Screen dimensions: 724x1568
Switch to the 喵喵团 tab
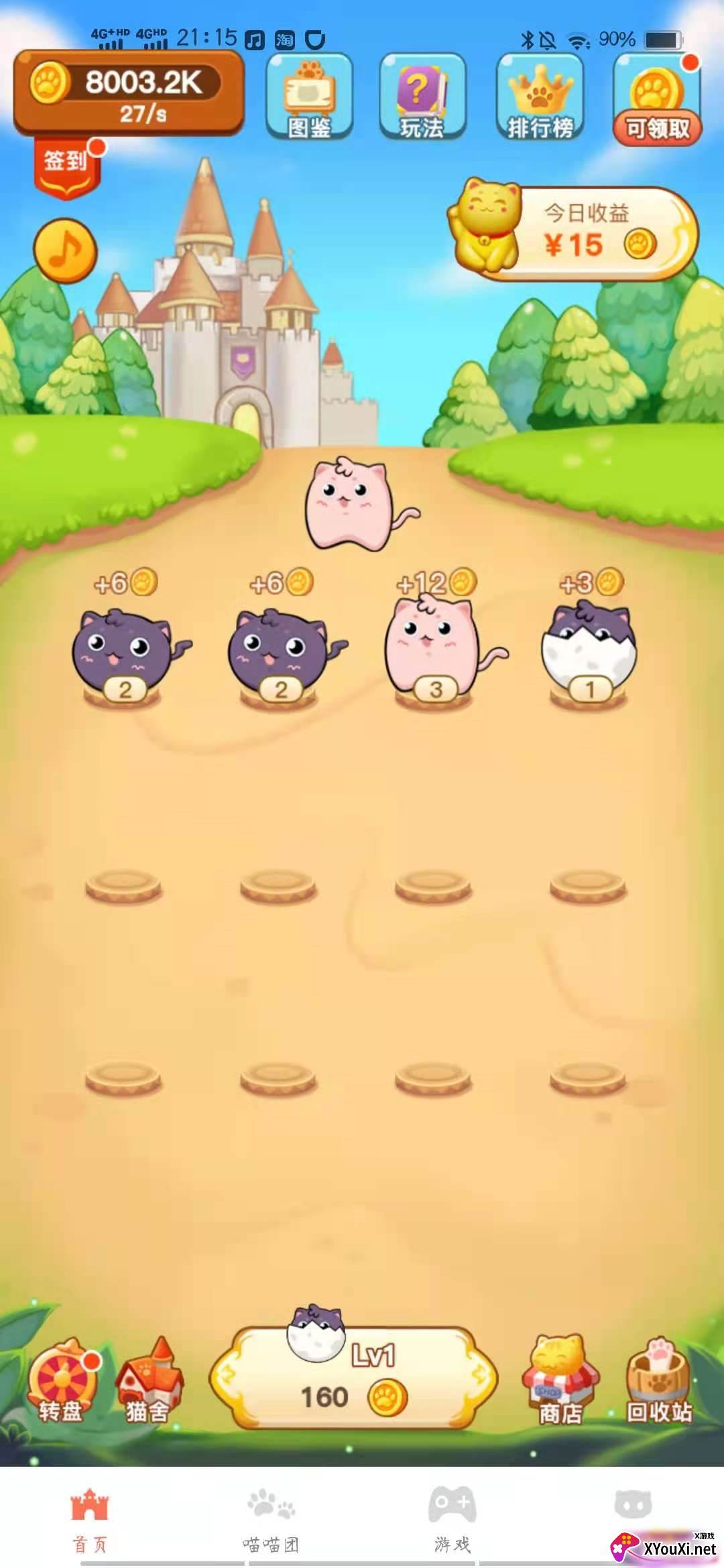click(x=271, y=1522)
